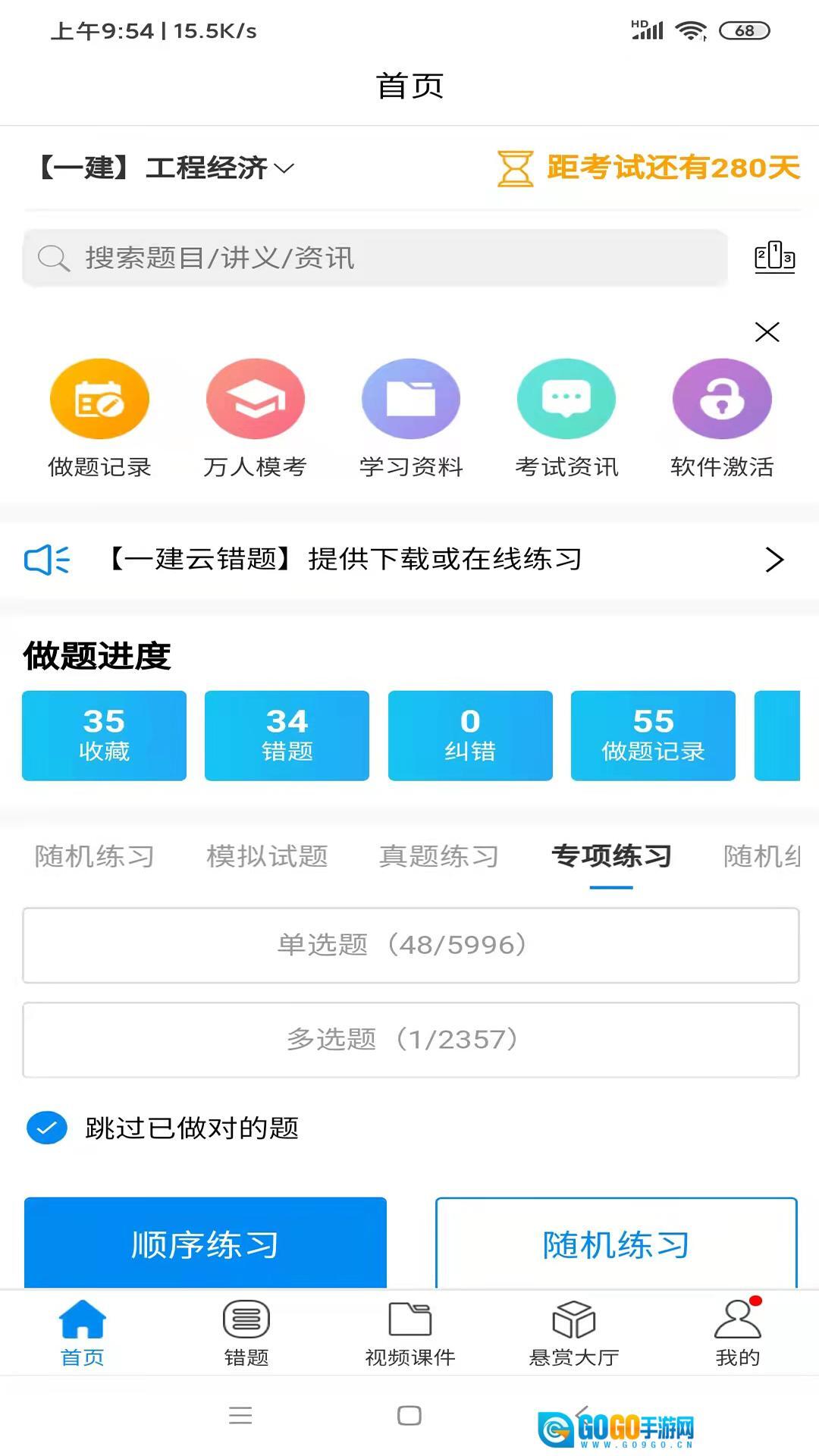Open the 一建云错题 announcement

409,560
